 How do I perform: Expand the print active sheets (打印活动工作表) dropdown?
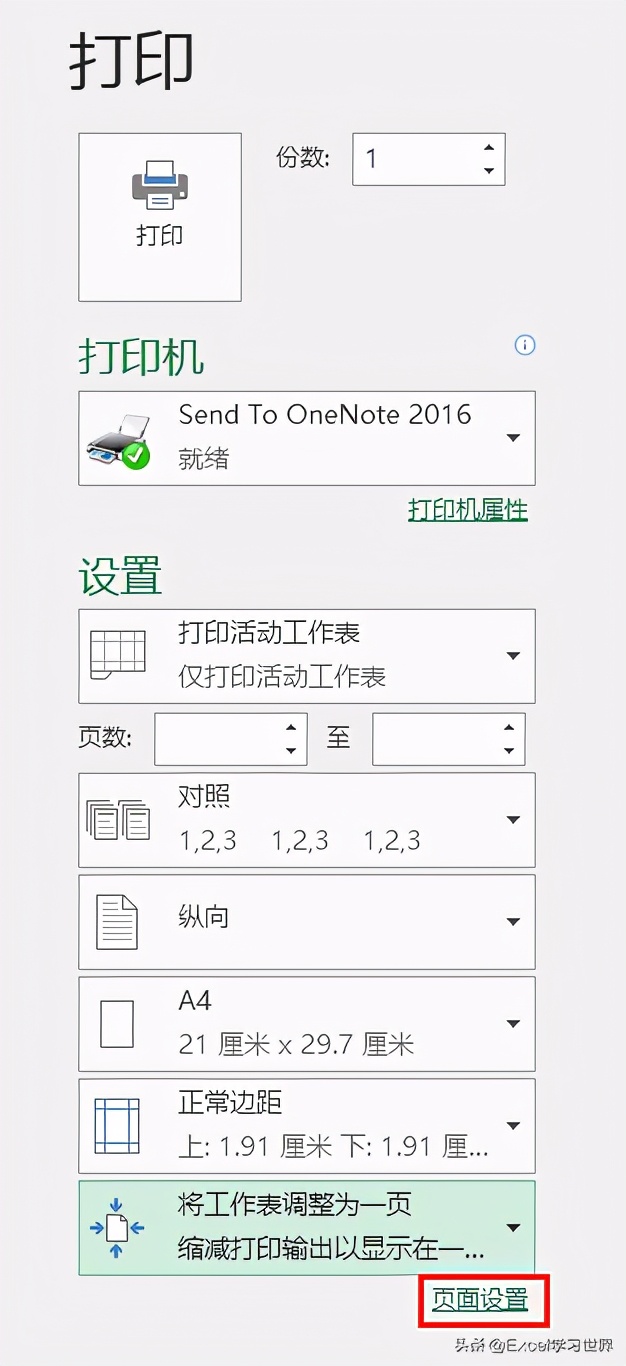point(512,656)
